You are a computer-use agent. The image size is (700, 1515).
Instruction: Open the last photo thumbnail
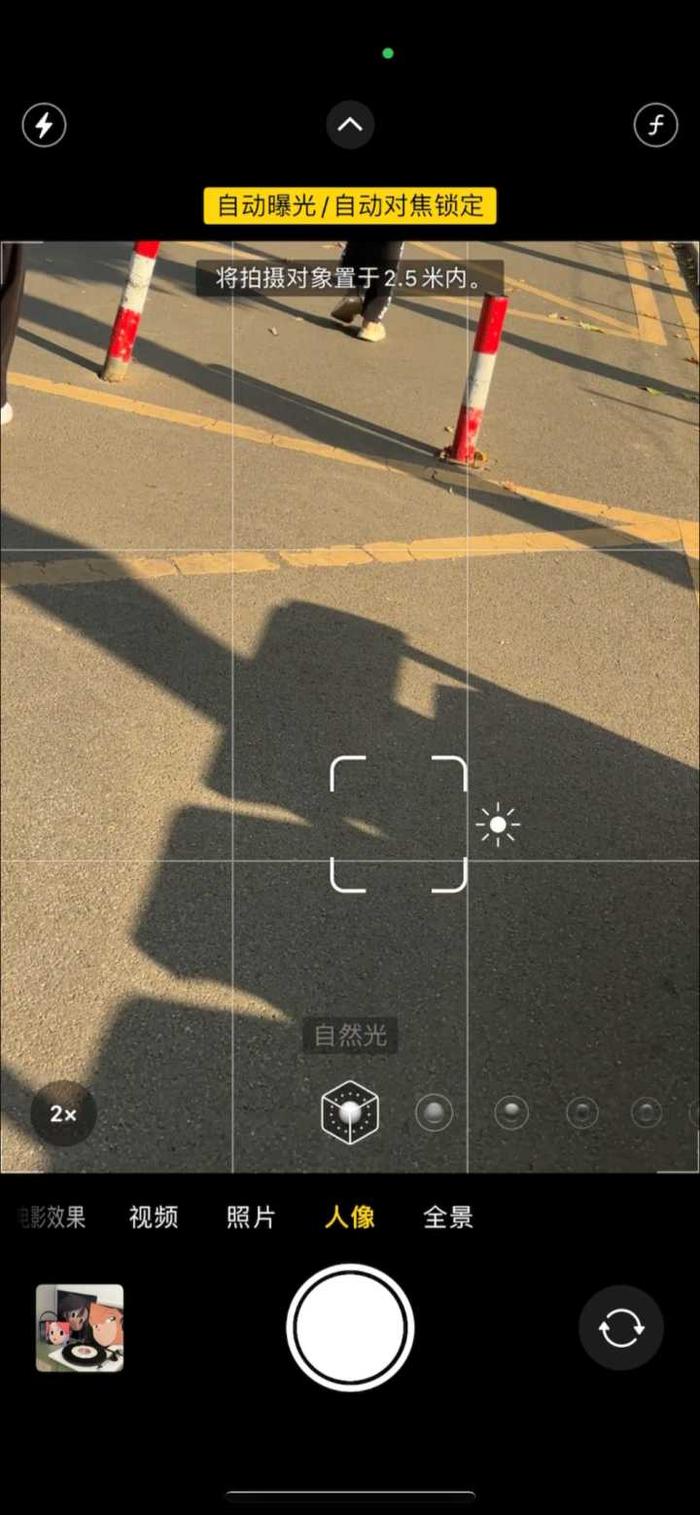[80, 1328]
